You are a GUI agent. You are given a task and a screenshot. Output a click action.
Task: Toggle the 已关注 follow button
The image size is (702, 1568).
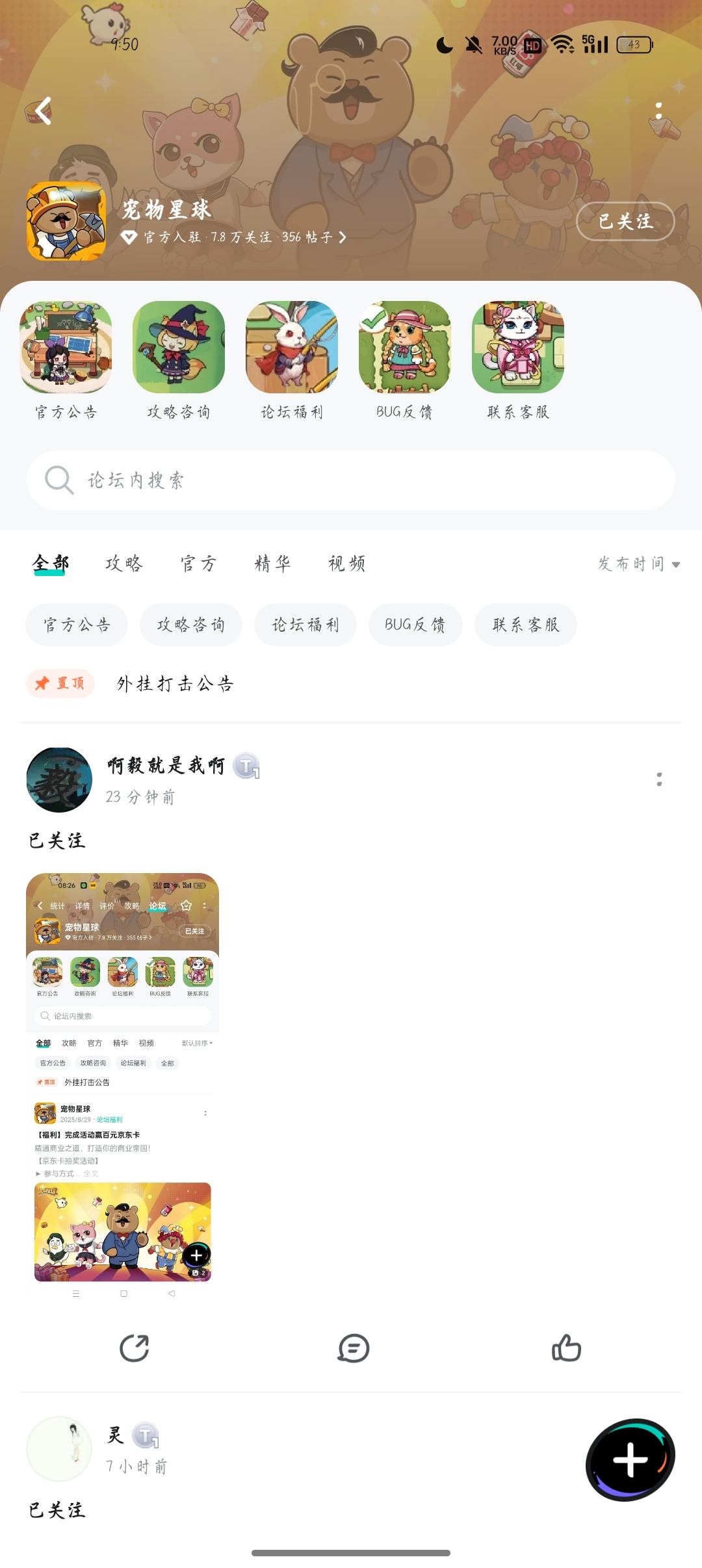(625, 222)
